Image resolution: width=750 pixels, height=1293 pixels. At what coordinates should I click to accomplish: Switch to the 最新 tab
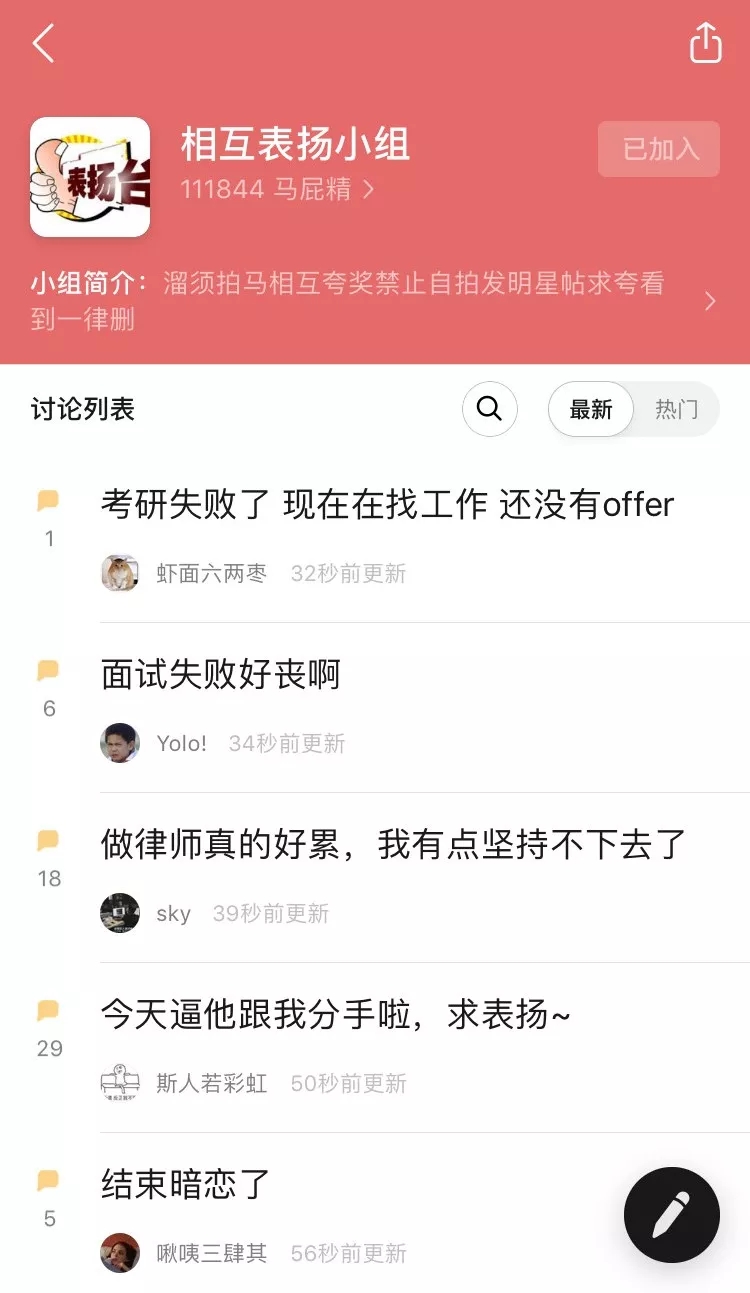point(591,409)
